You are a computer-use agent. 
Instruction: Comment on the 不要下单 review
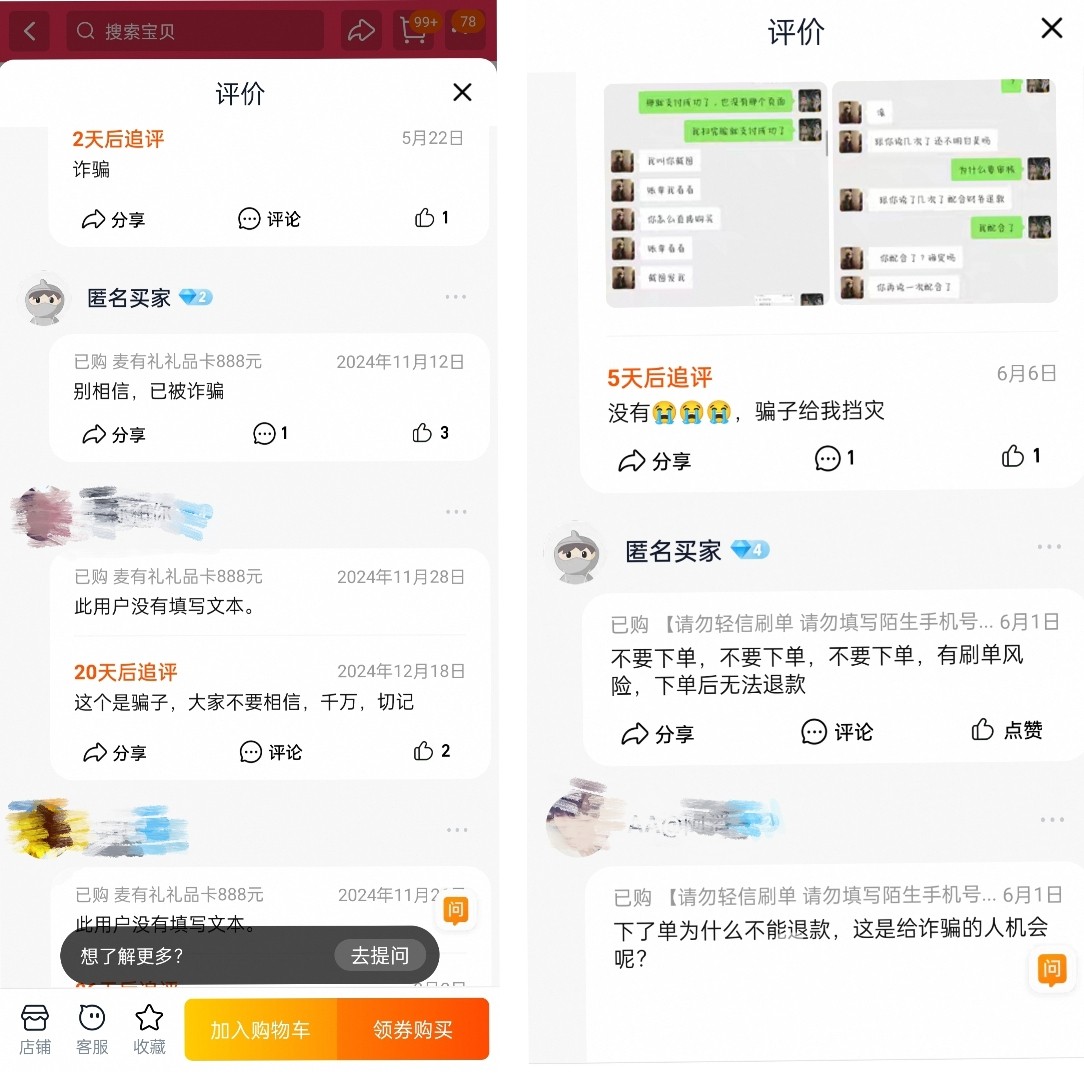coord(837,732)
